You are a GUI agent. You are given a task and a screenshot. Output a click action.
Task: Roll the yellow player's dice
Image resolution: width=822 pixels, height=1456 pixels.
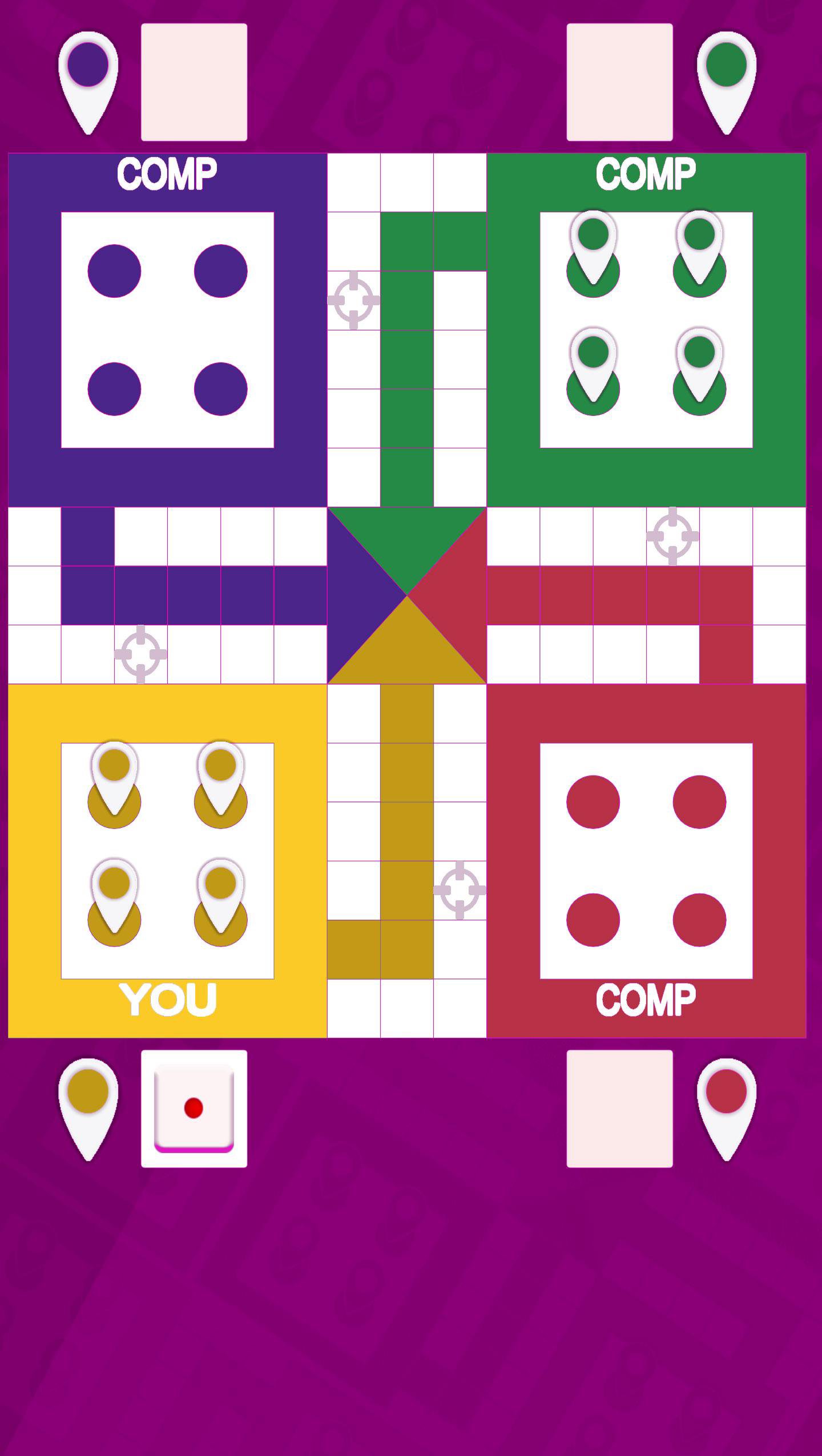pos(194,1108)
